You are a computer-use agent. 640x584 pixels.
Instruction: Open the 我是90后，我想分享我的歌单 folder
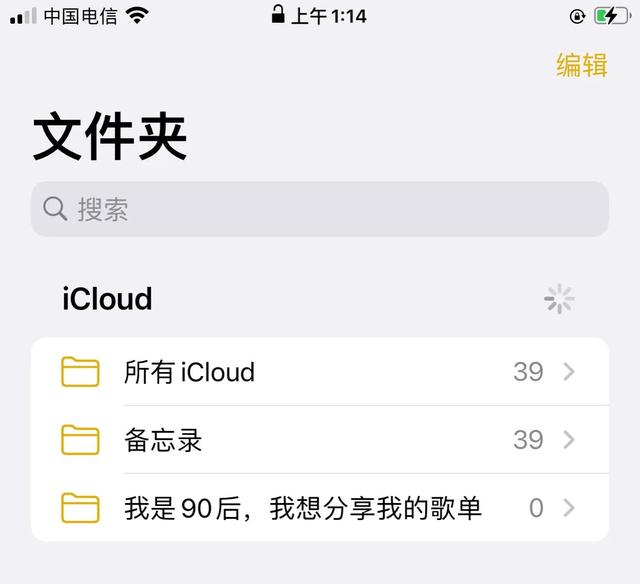[320, 508]
